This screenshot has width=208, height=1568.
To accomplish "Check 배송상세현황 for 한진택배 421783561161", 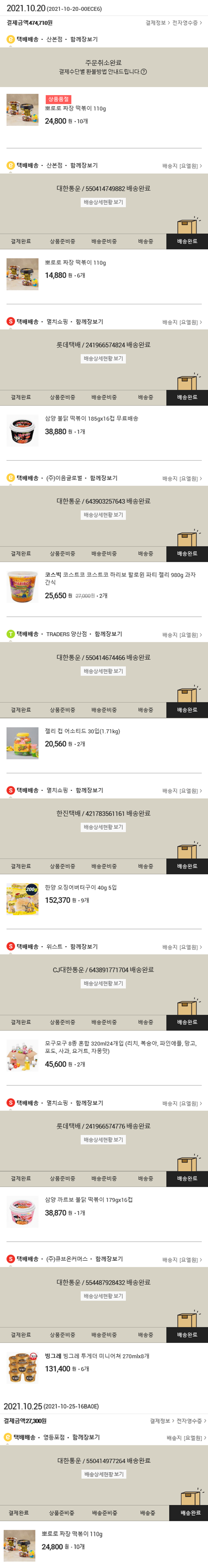I will [103, 827].
